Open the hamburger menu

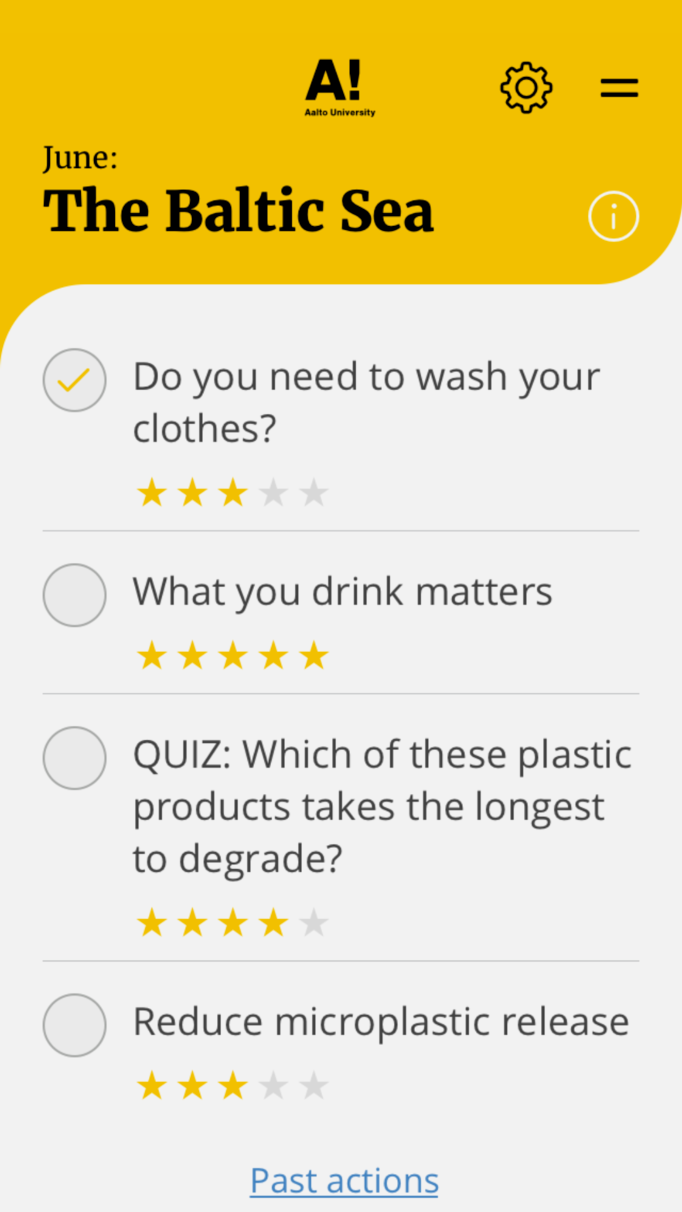[x=619, y=88]
